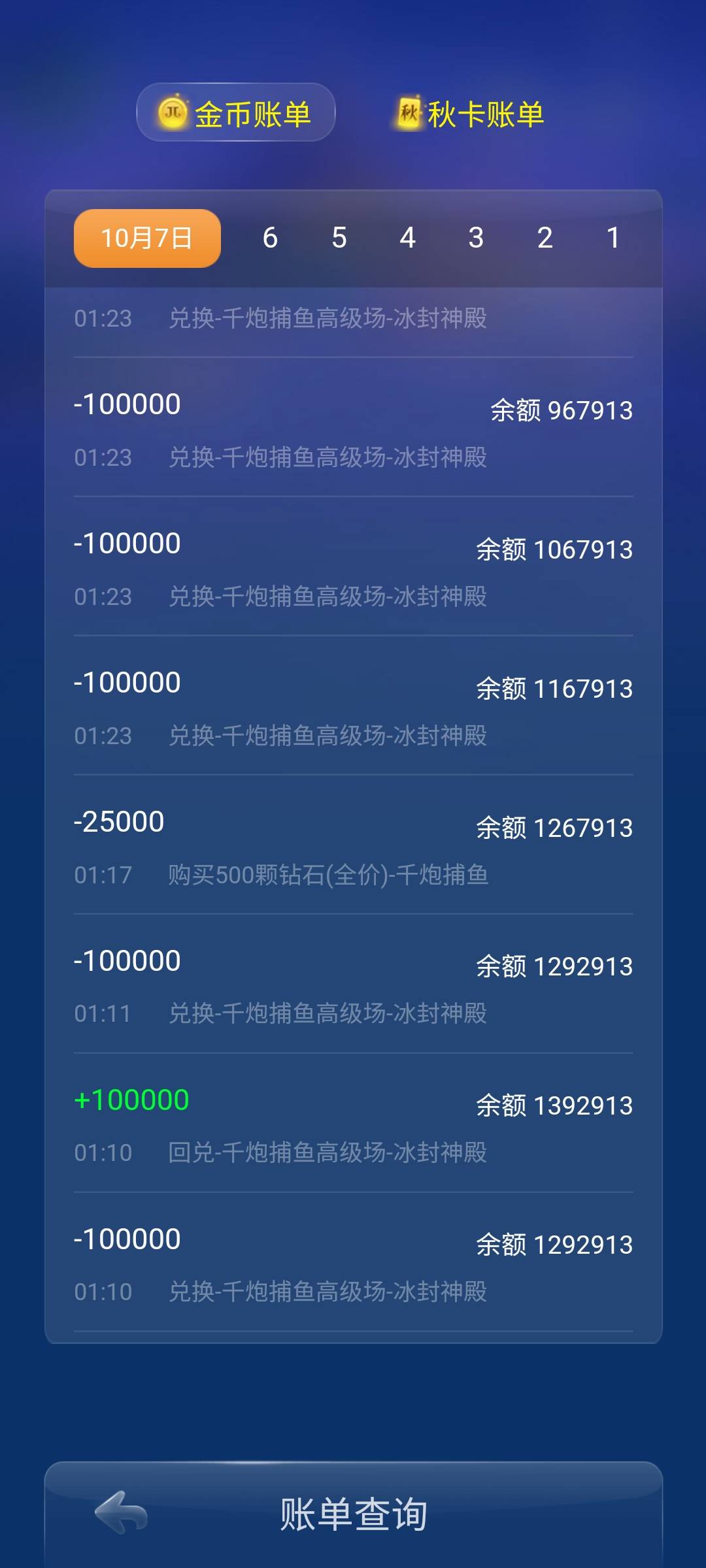Select date 1 in the date bar
Screen dimensions: 706x1568
pos(613,238)
